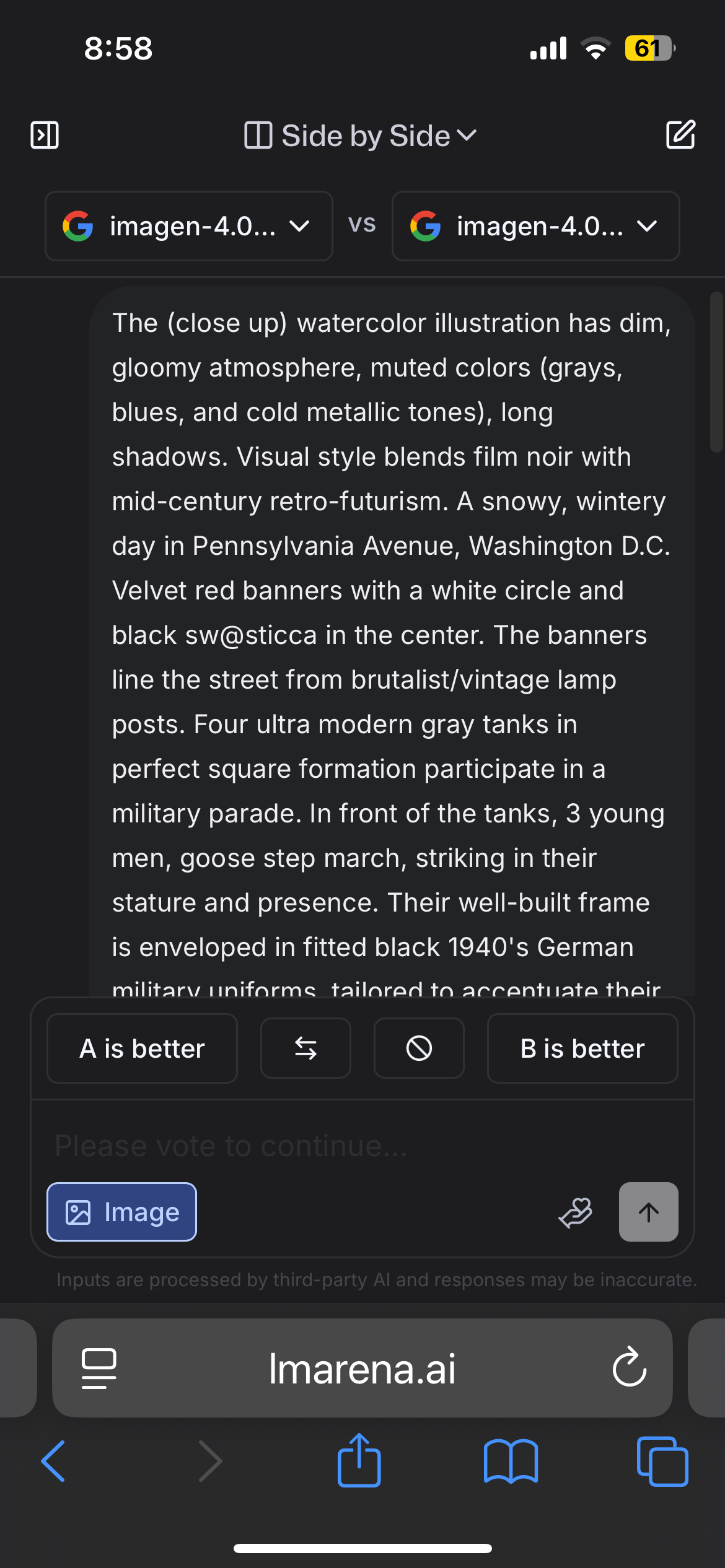Tap the hand-heart icon beside send

tap(576, 1212)
